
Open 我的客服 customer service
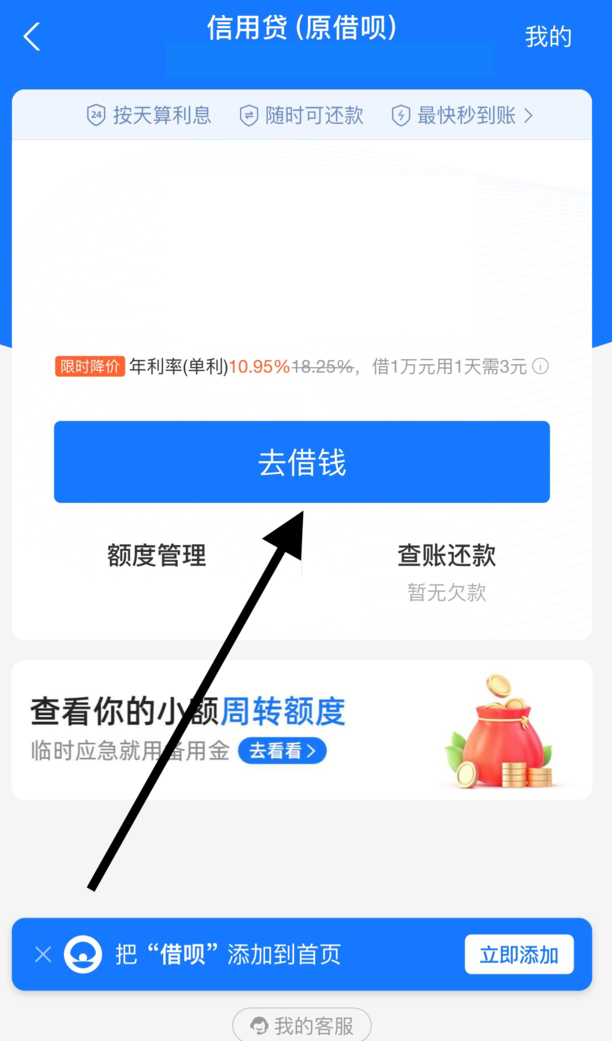pyautogui.click(x=302, y=1025)
